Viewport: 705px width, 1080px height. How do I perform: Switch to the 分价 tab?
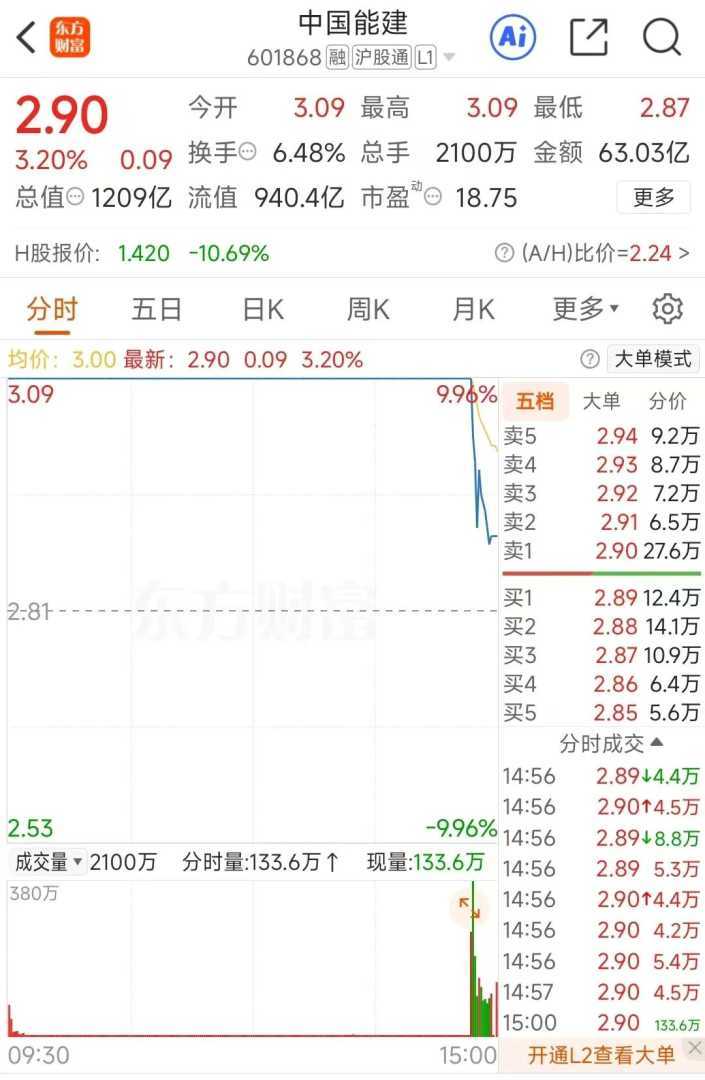pyautogui.click(x=668, y=402)
